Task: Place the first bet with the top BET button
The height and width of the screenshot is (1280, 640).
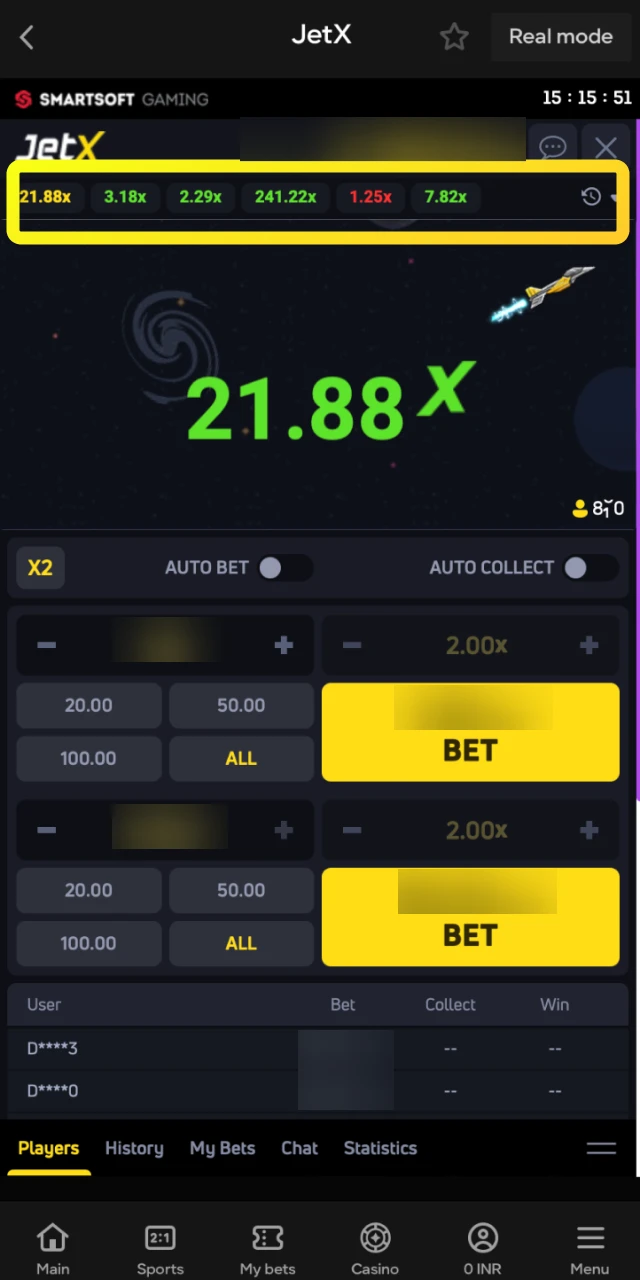Action: pyautogui.click(x=470, y=732)
